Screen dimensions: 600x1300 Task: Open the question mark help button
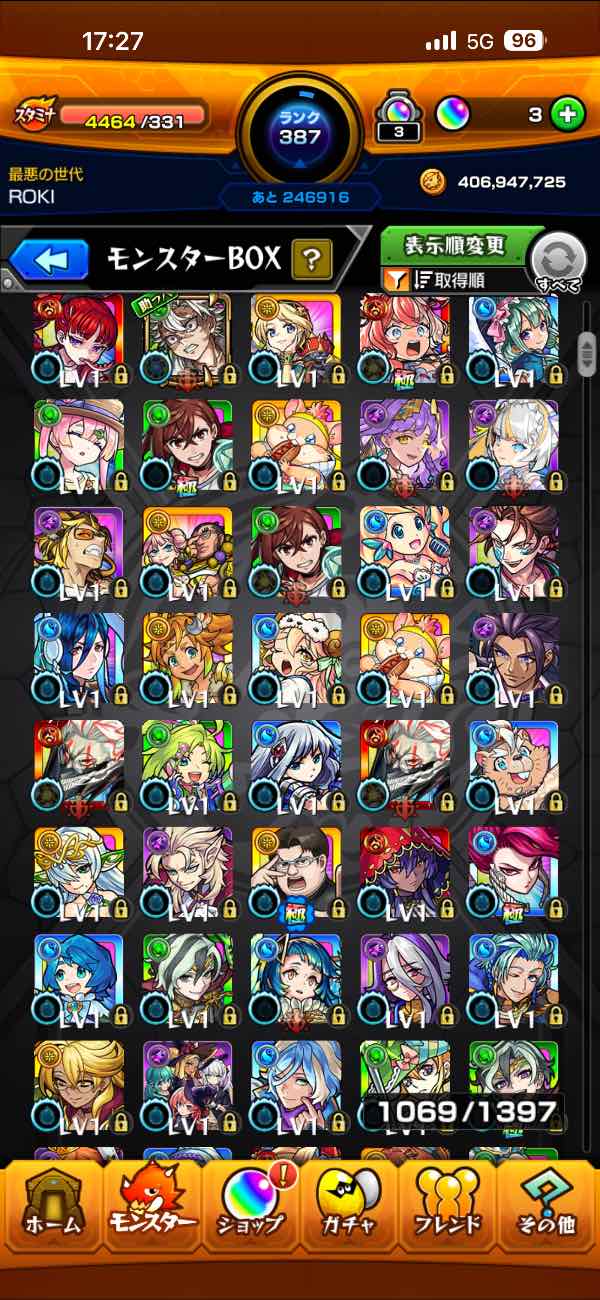(312, 261)
